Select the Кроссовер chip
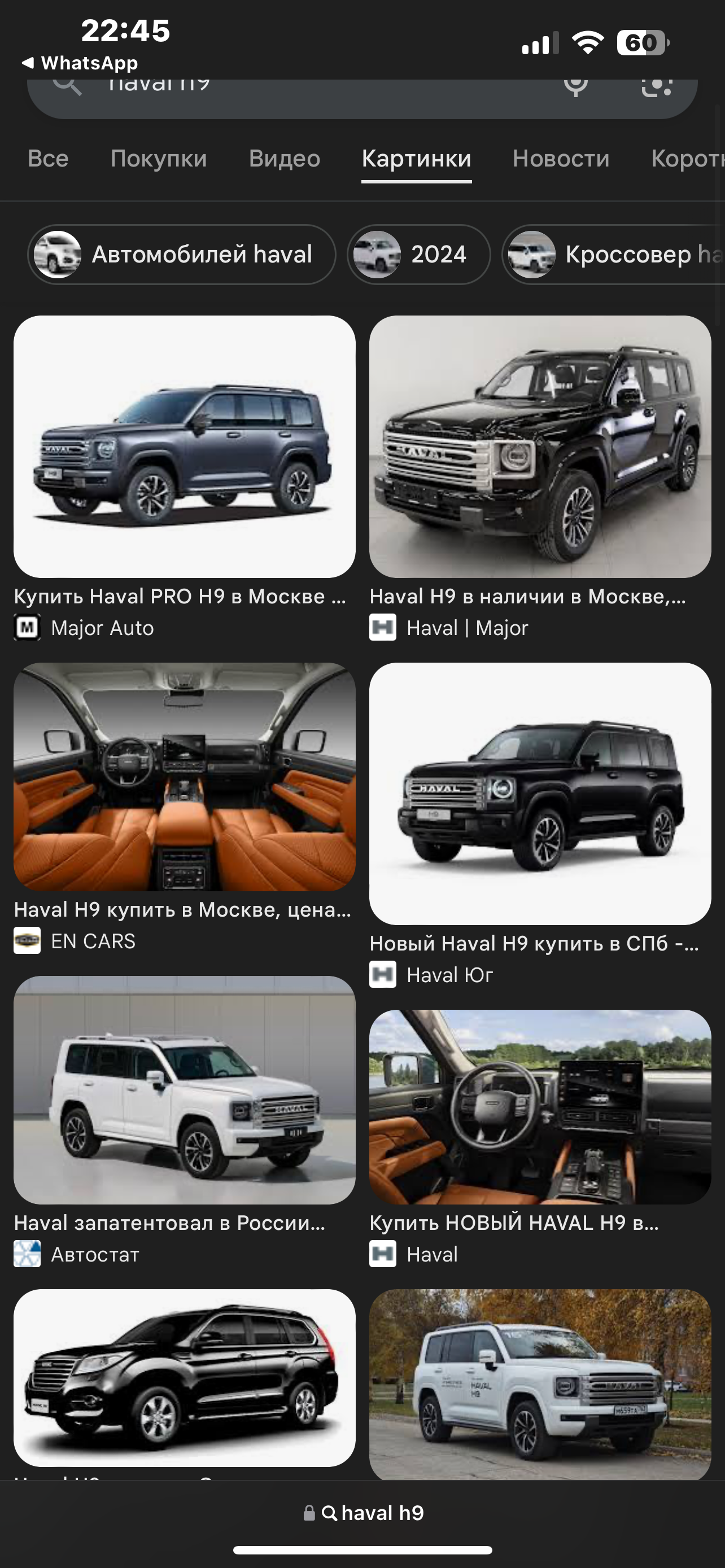Image resolution: width=725 pixels, height=1568 pixels. point(614,255)
